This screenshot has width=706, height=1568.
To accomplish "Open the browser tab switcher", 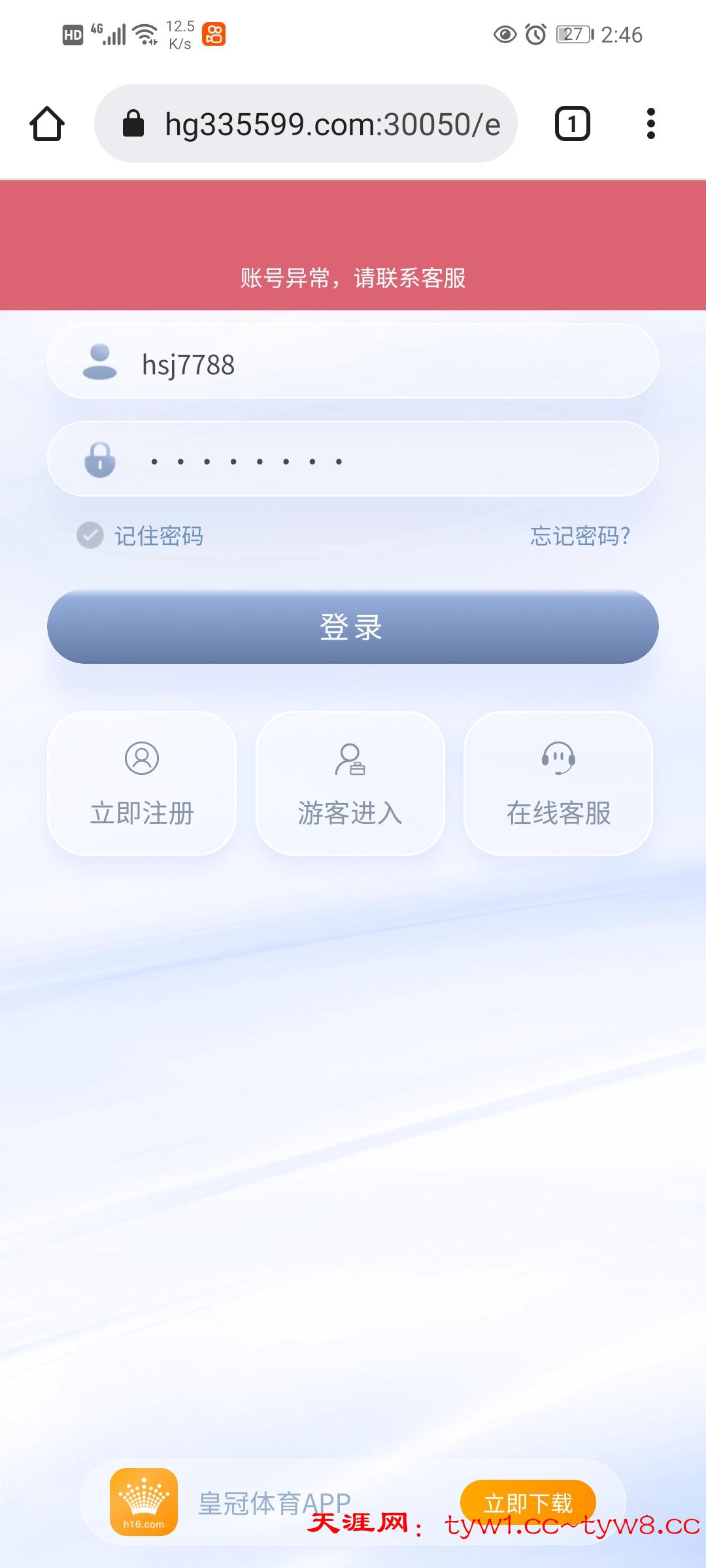I will (572, 123).
